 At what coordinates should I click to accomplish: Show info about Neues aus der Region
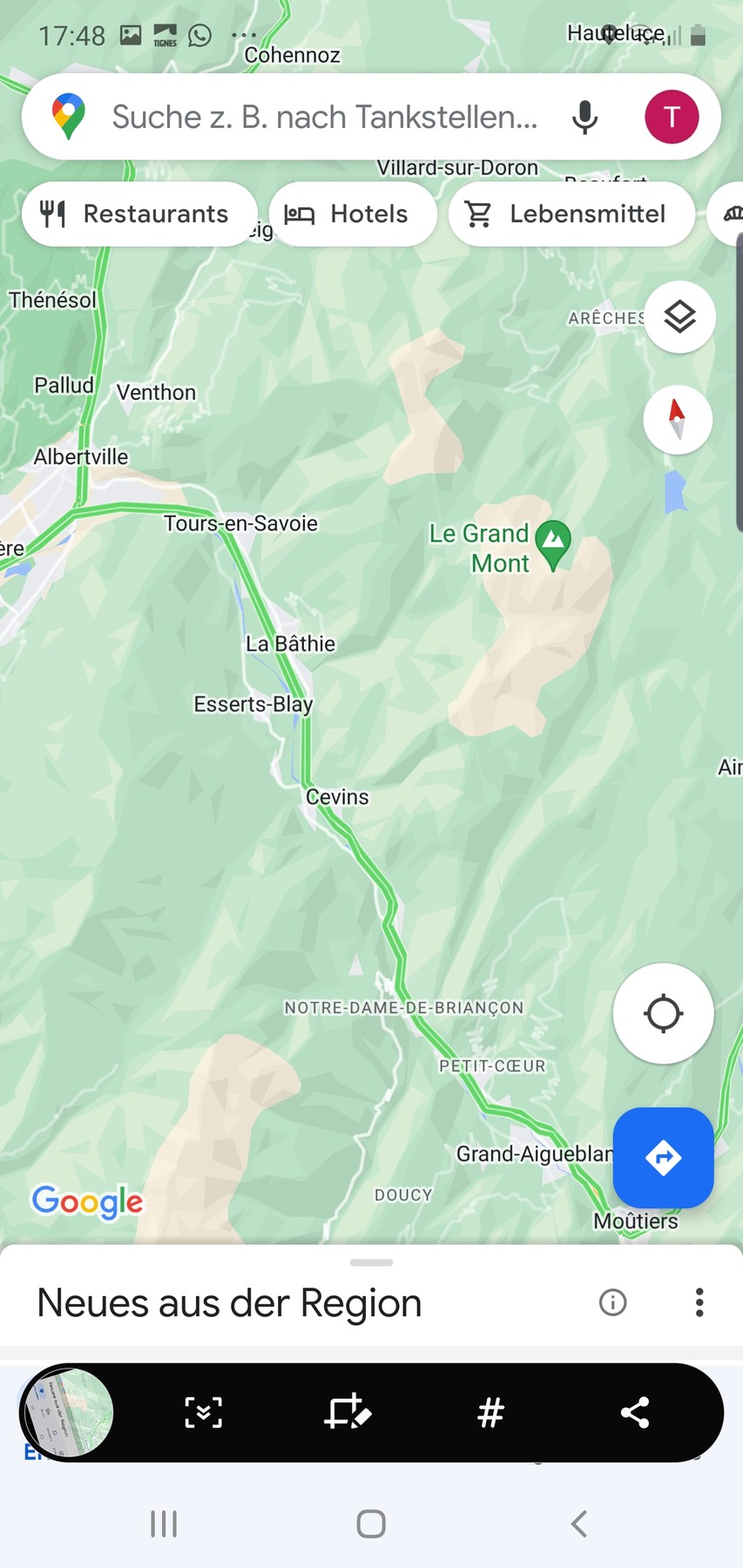point(612,1302)
